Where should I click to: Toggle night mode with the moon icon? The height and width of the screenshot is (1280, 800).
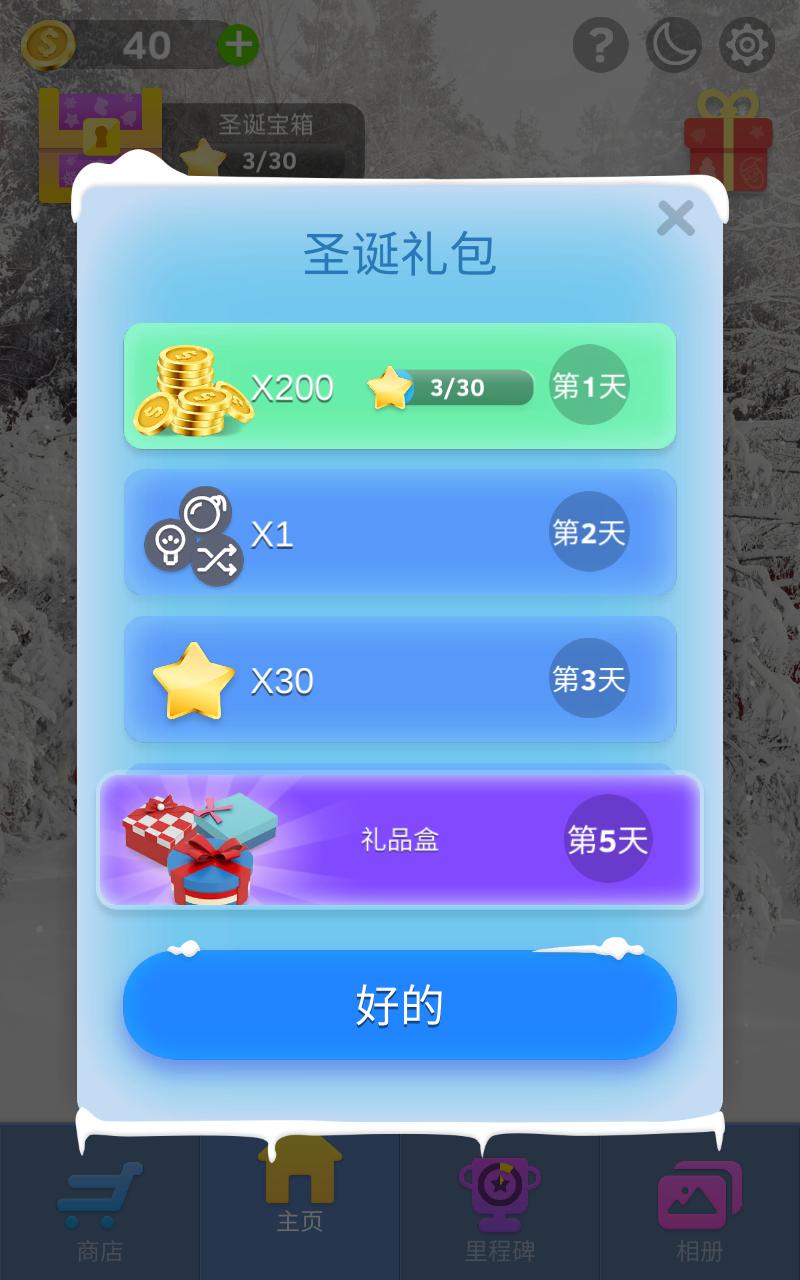[x=673, y=45]
